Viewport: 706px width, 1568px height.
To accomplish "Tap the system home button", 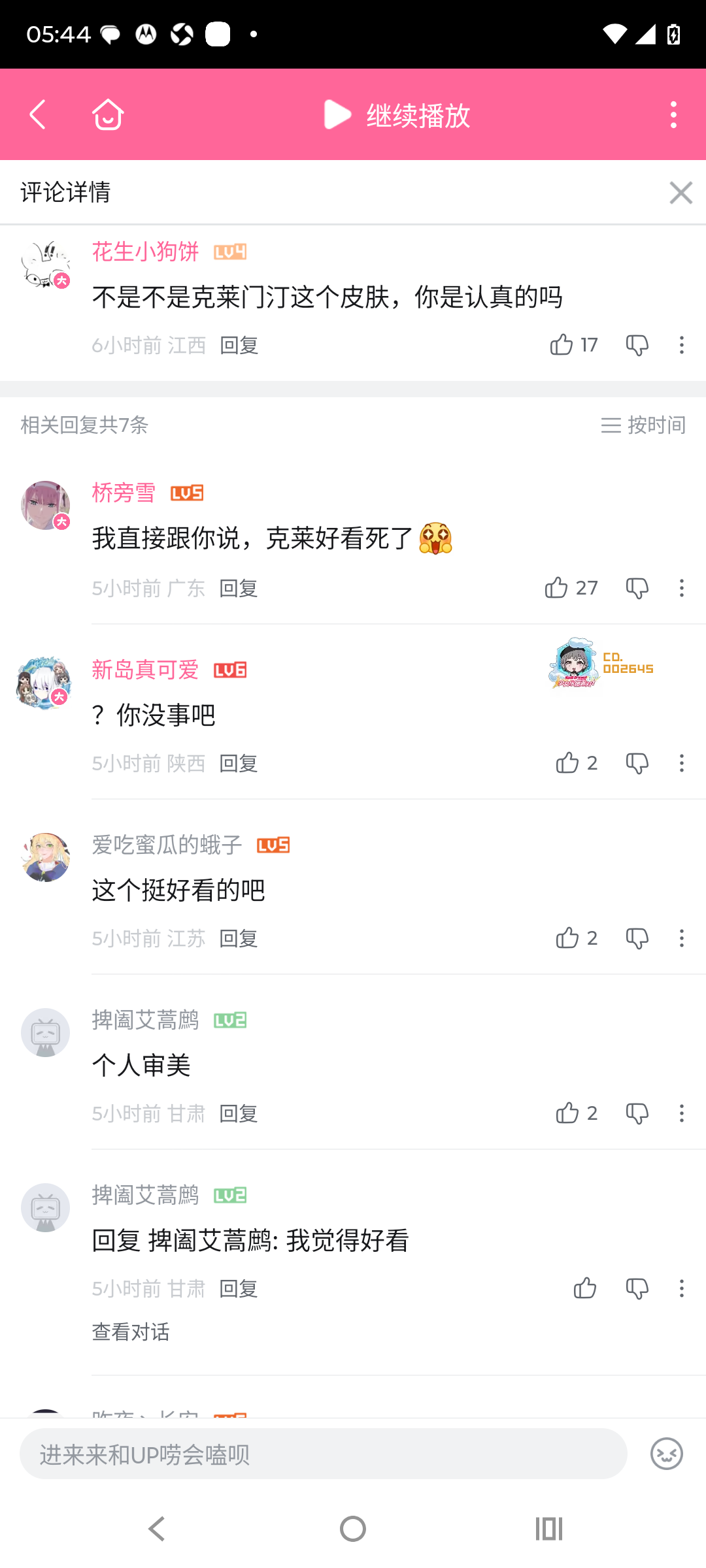I will pyautogui.click(x=353, y=1529).
